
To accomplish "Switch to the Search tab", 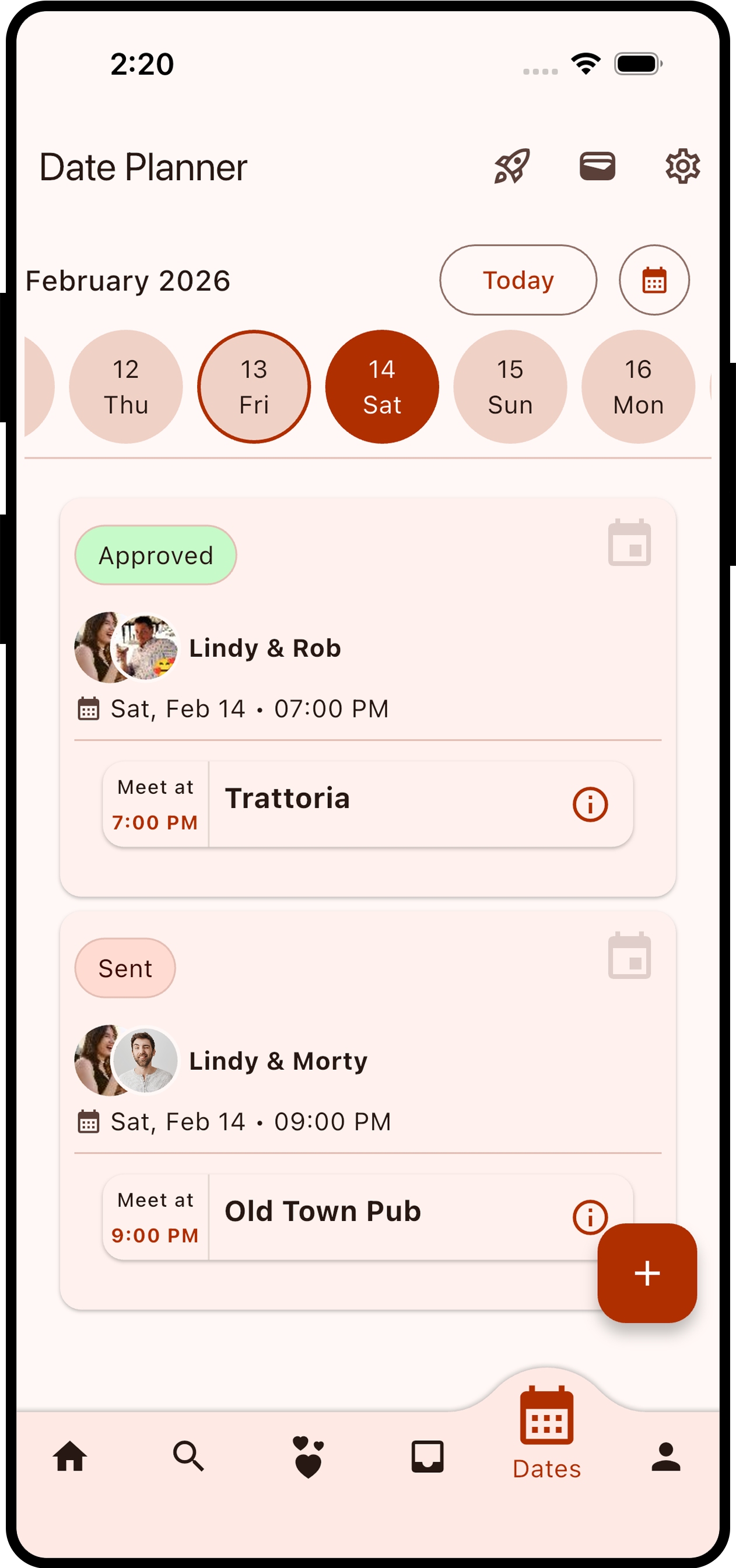I will point(189,1457).
